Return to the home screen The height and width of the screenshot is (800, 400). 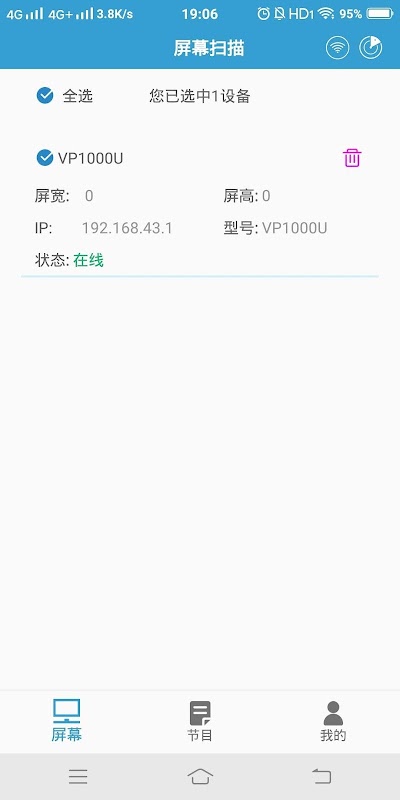[200, 777]
